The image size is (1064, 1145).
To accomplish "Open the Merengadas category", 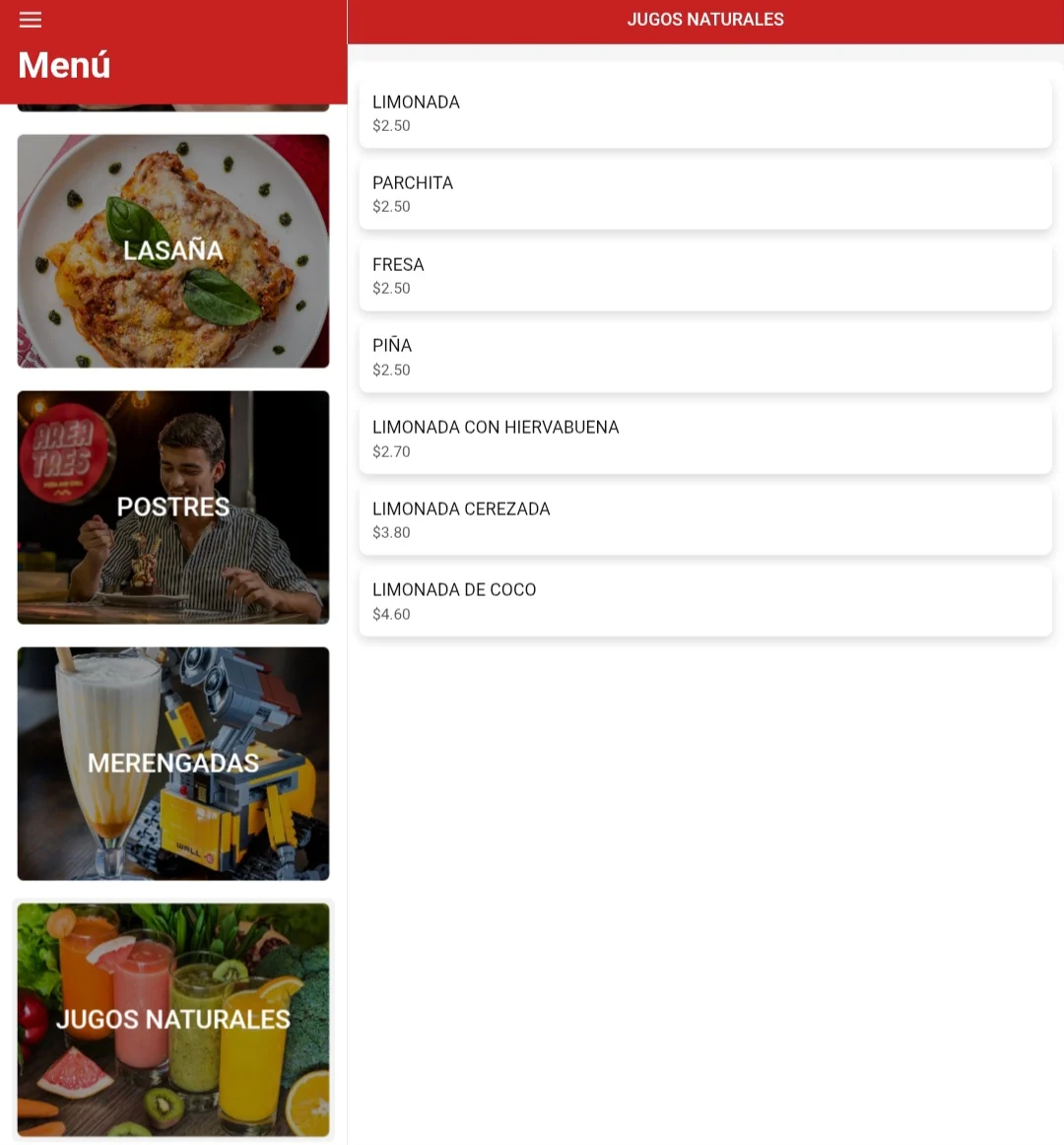I will click(173, 764).
